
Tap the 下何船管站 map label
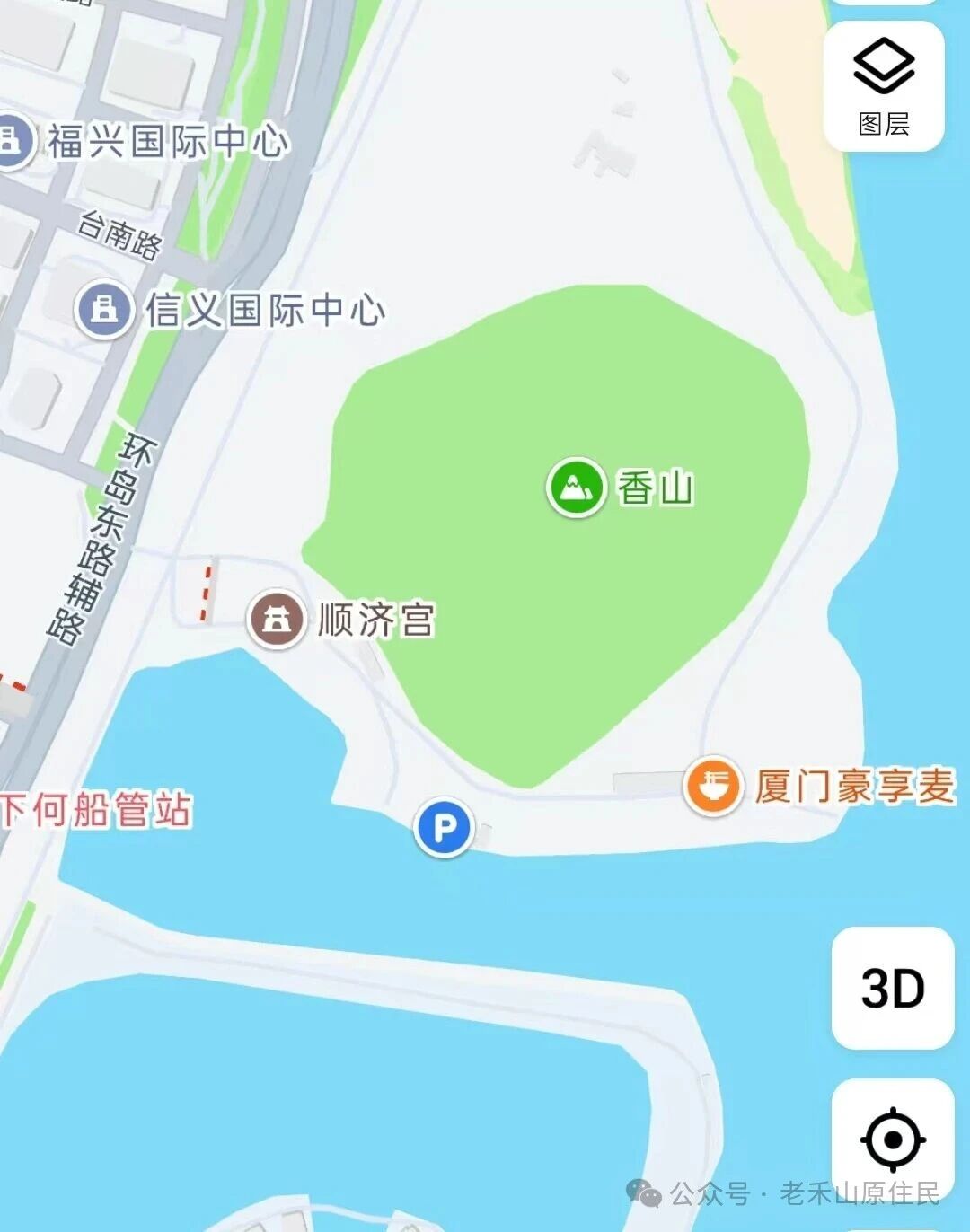point(97,809)
